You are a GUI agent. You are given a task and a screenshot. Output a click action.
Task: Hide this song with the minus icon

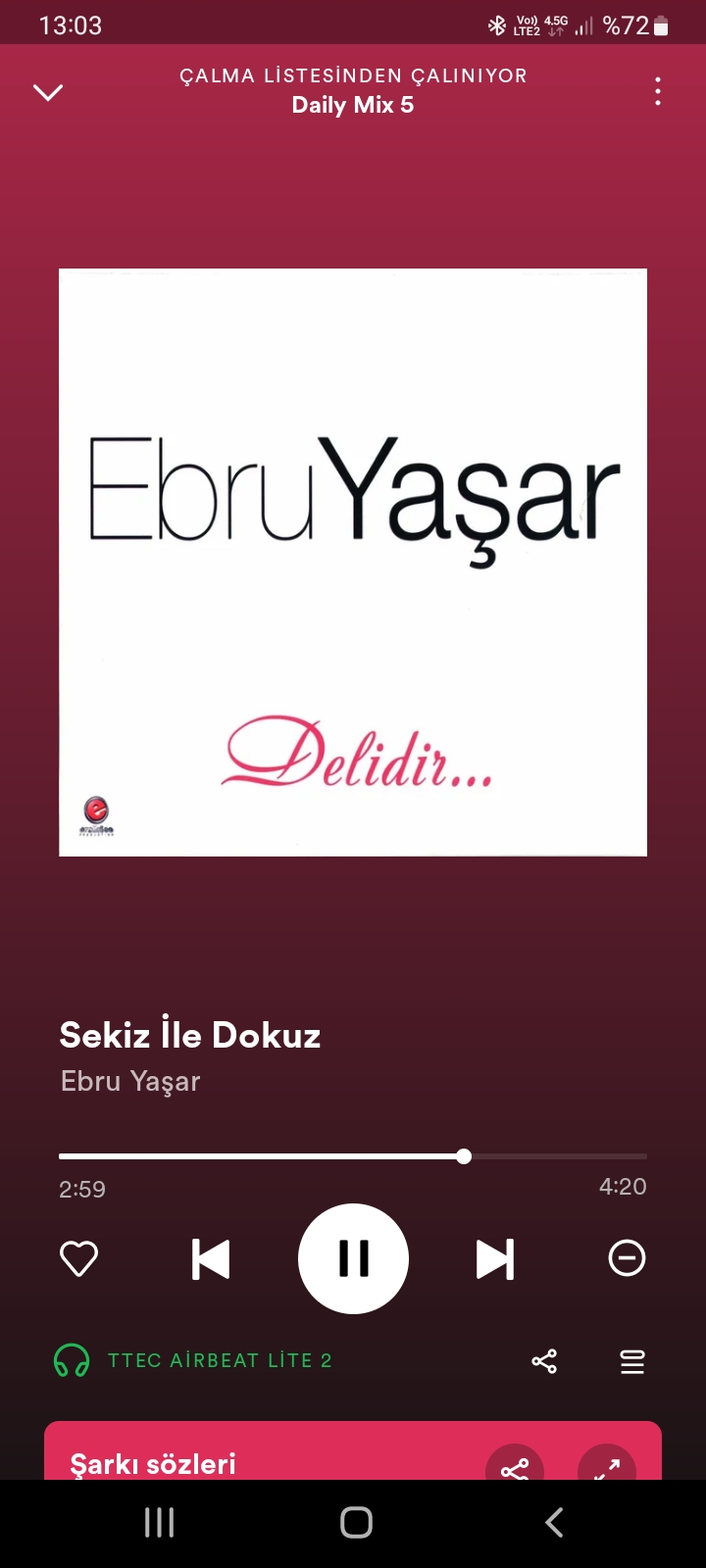point(627,1258)
